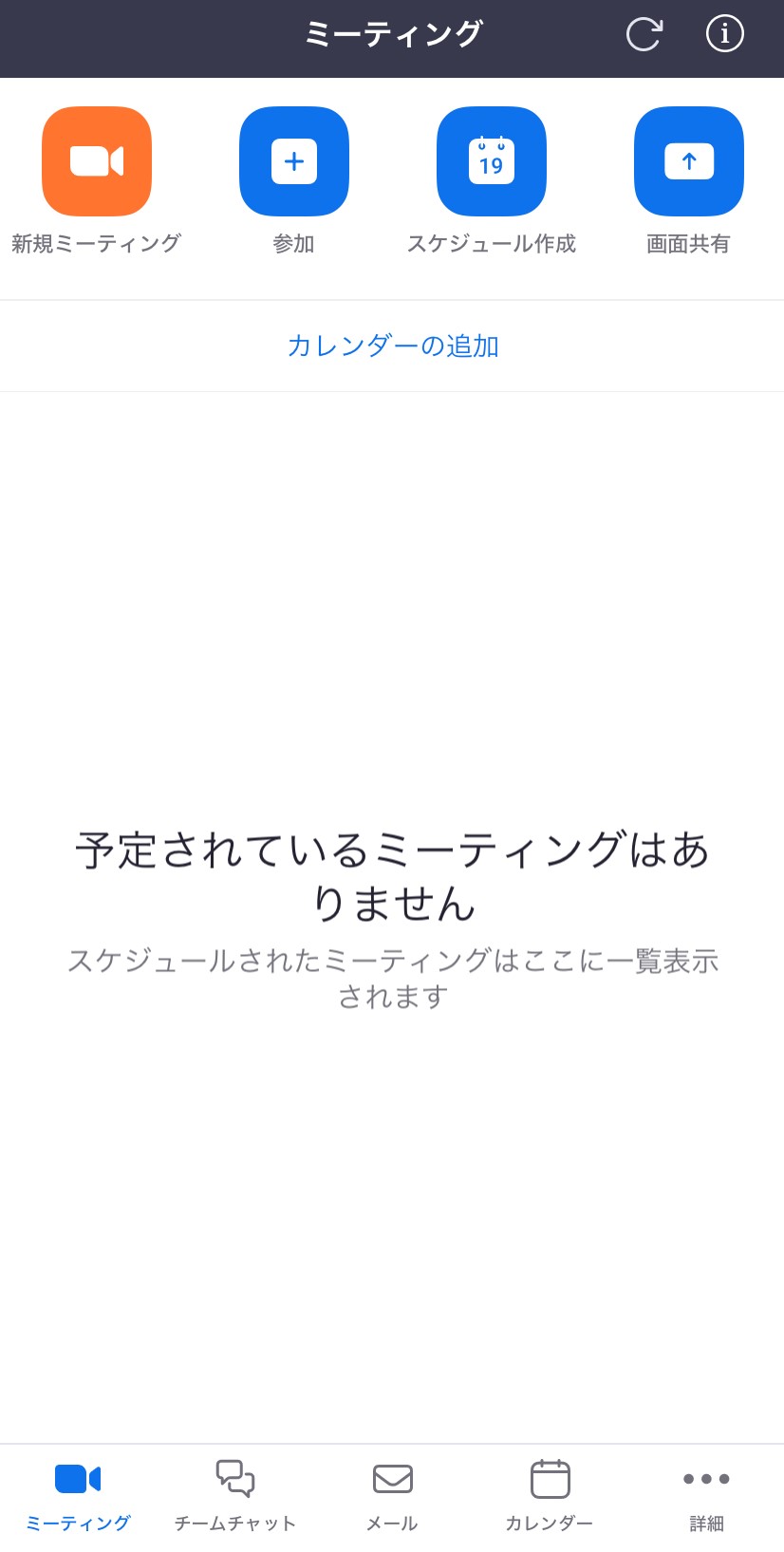The image size is (784, 1552).
Task: Start a new meeting (新規ミーティング)
Action: click(97, 162)
